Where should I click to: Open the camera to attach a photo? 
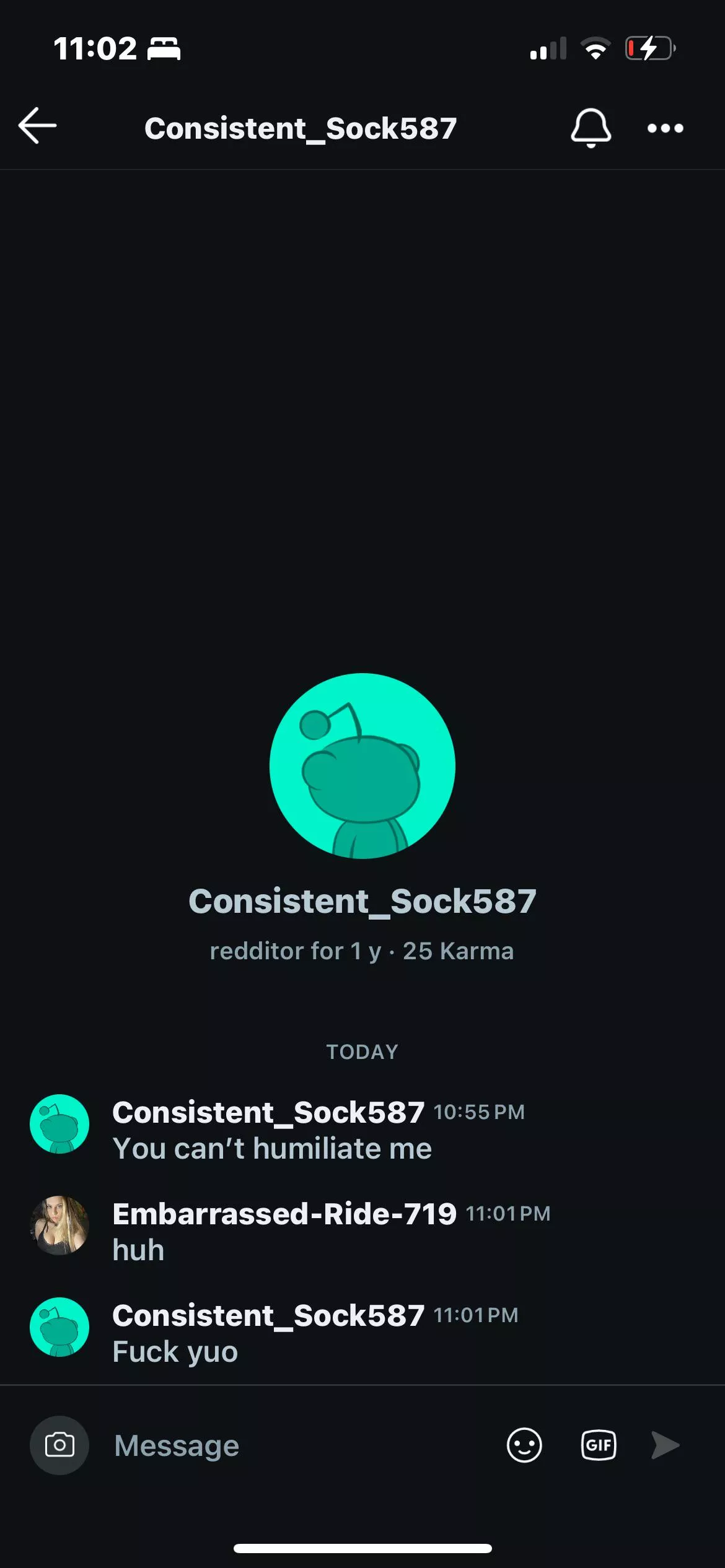pyautogui.click(x=59, y=1445)
